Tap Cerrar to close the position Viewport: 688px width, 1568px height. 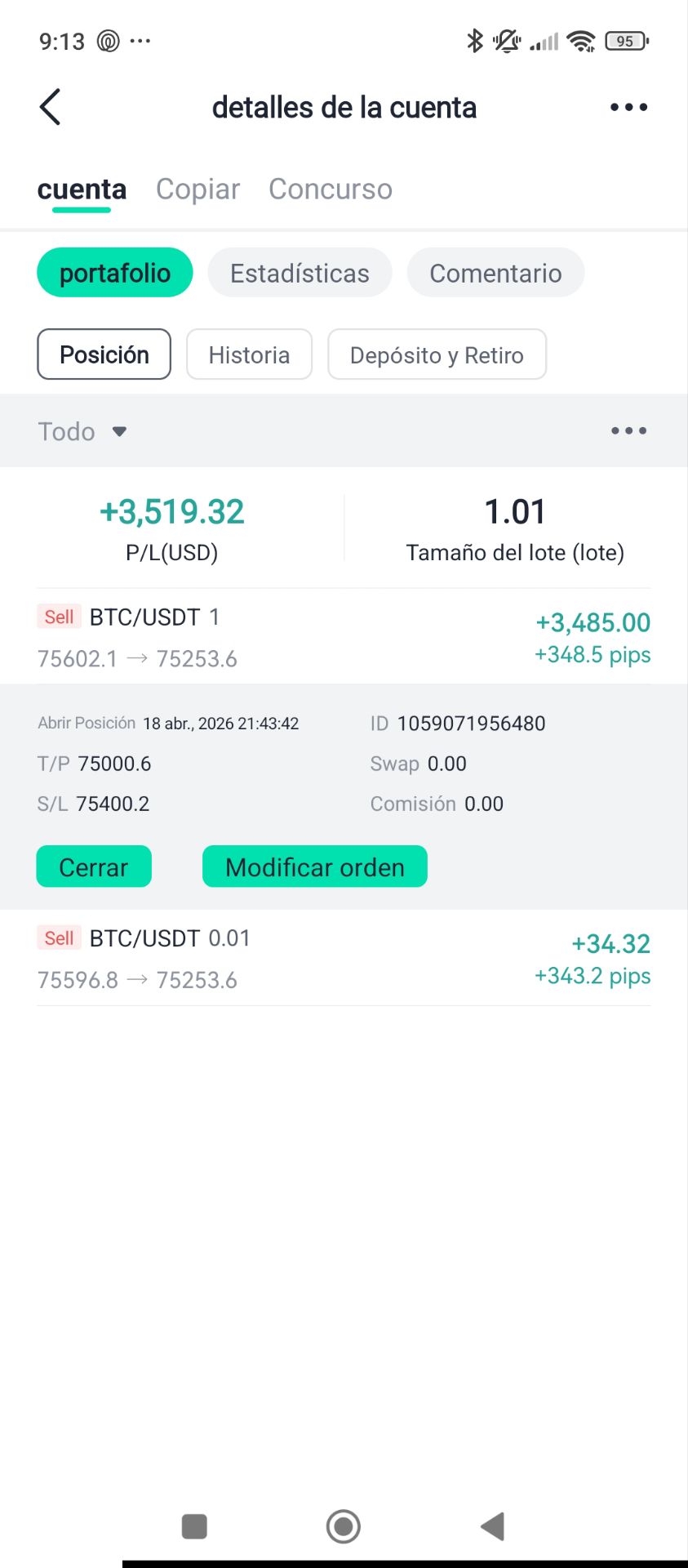pos(94,866)
